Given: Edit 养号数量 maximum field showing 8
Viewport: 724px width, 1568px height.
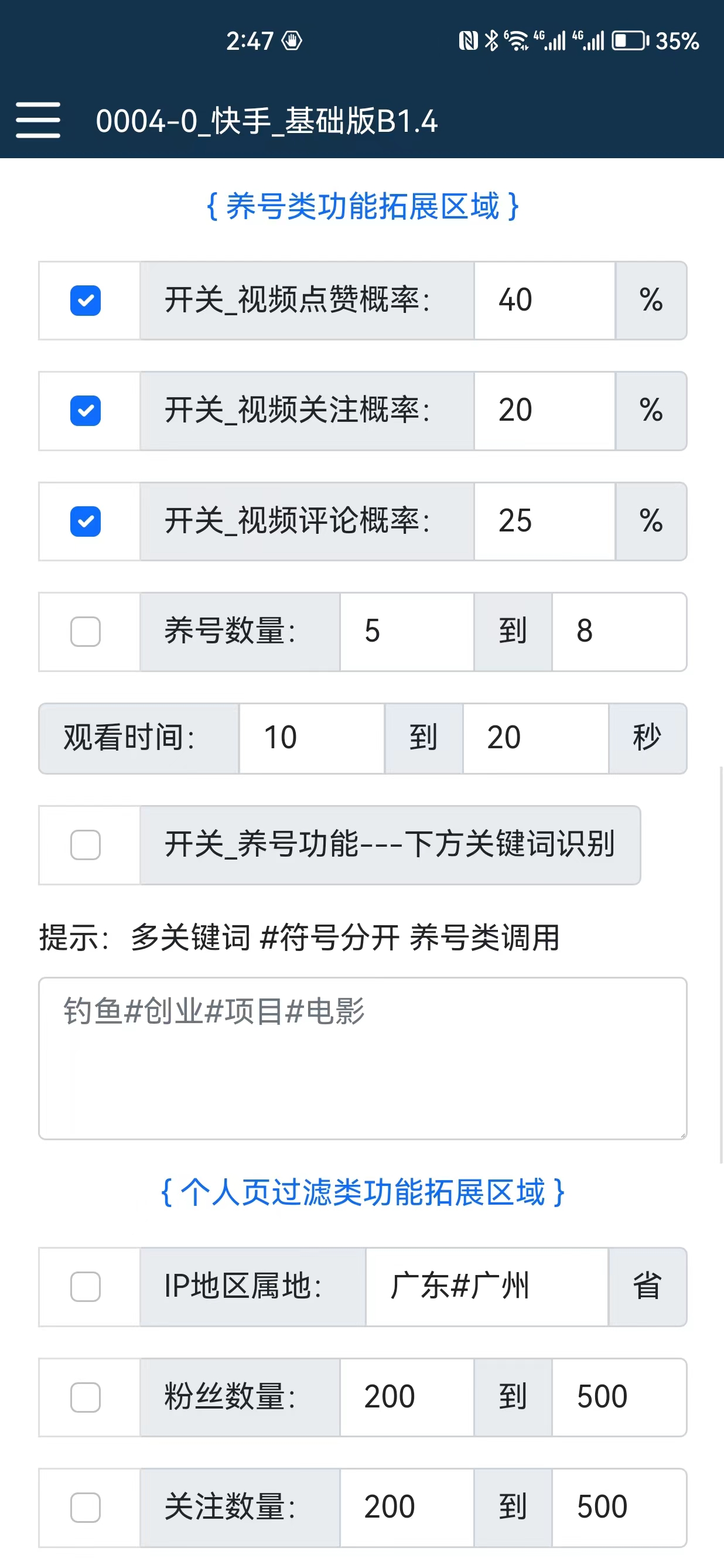Looking at the screenshot, I should pos(619,632).
